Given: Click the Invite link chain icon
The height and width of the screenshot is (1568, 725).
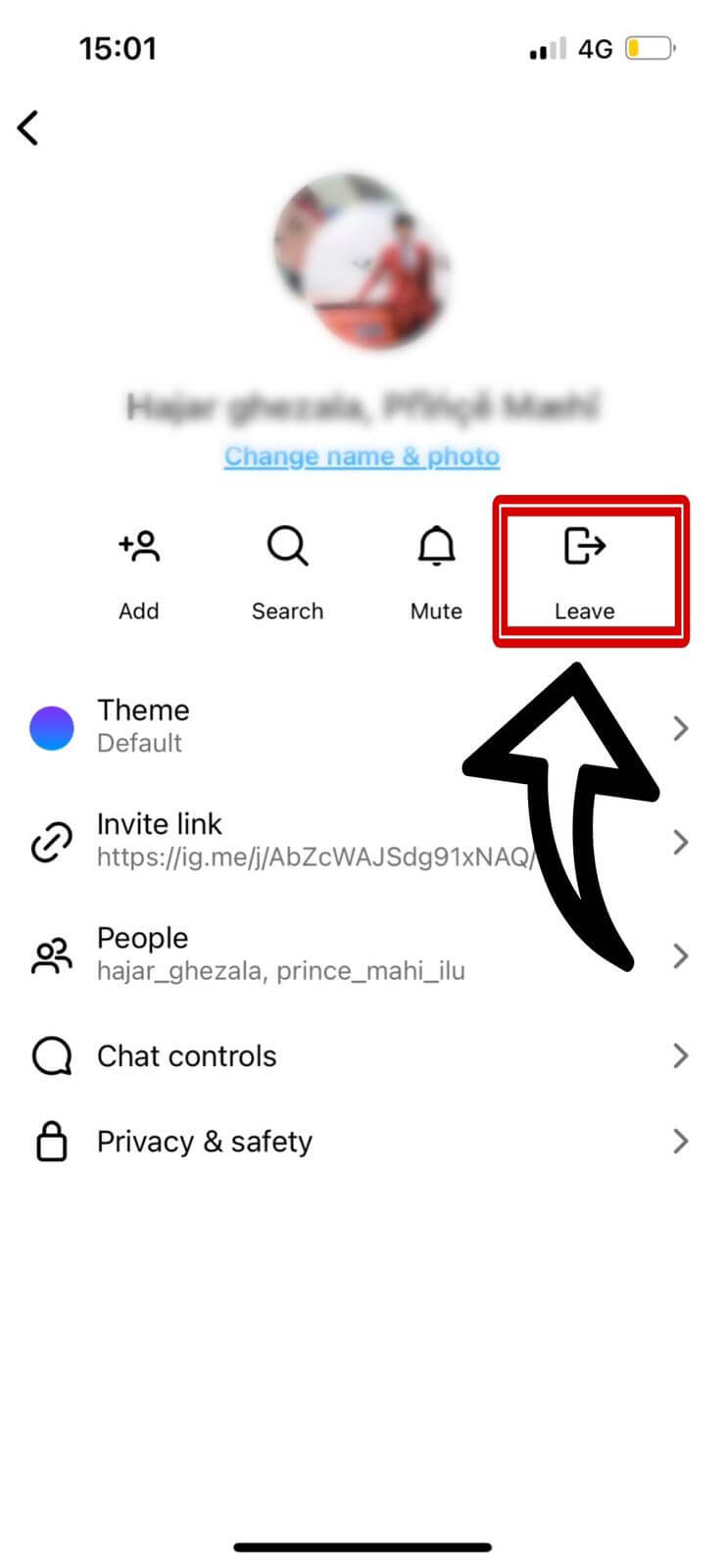Looking at the screenshot, I should 51,841.
